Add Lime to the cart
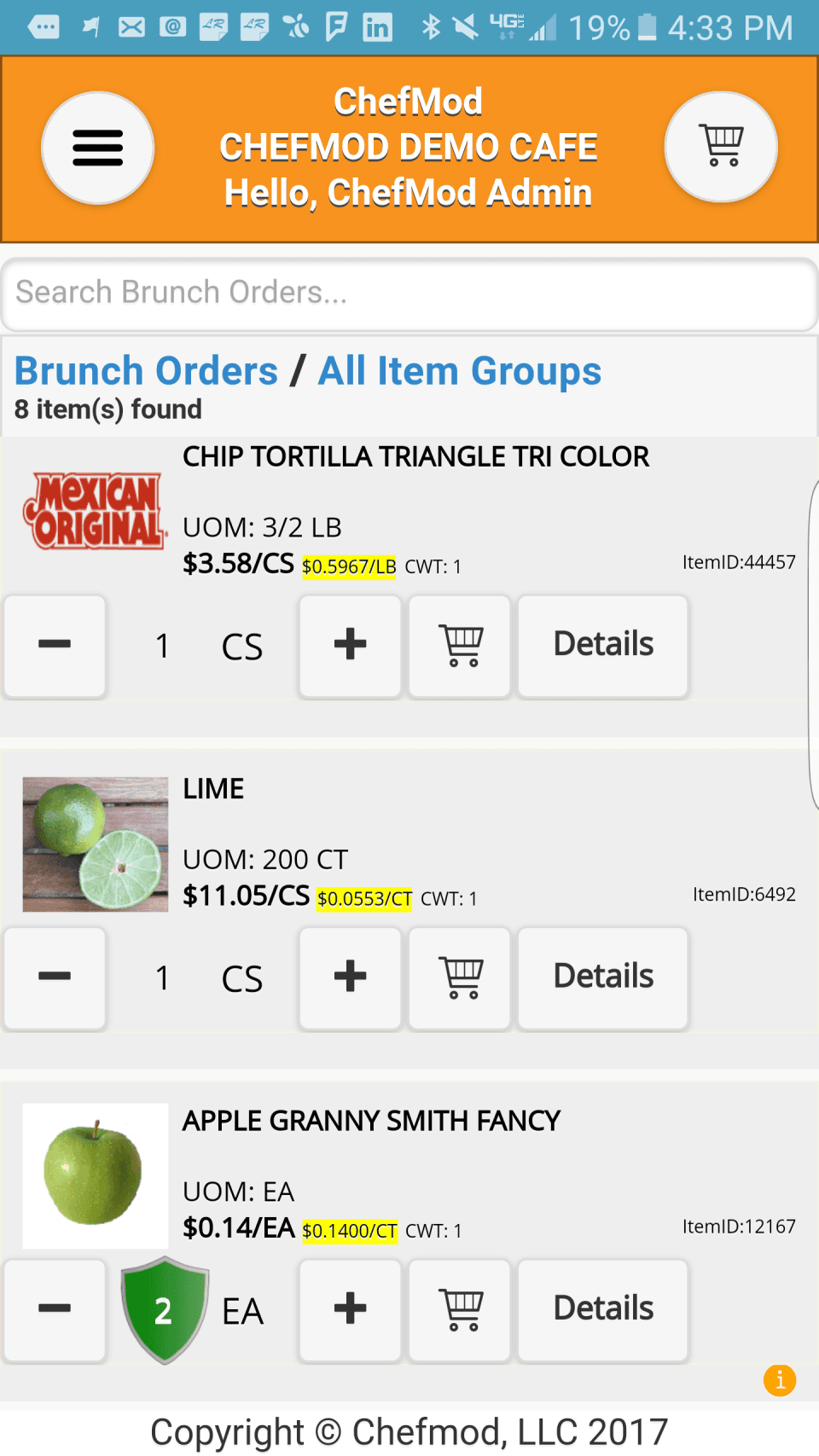819x1456 pixels. coord(460,977)
